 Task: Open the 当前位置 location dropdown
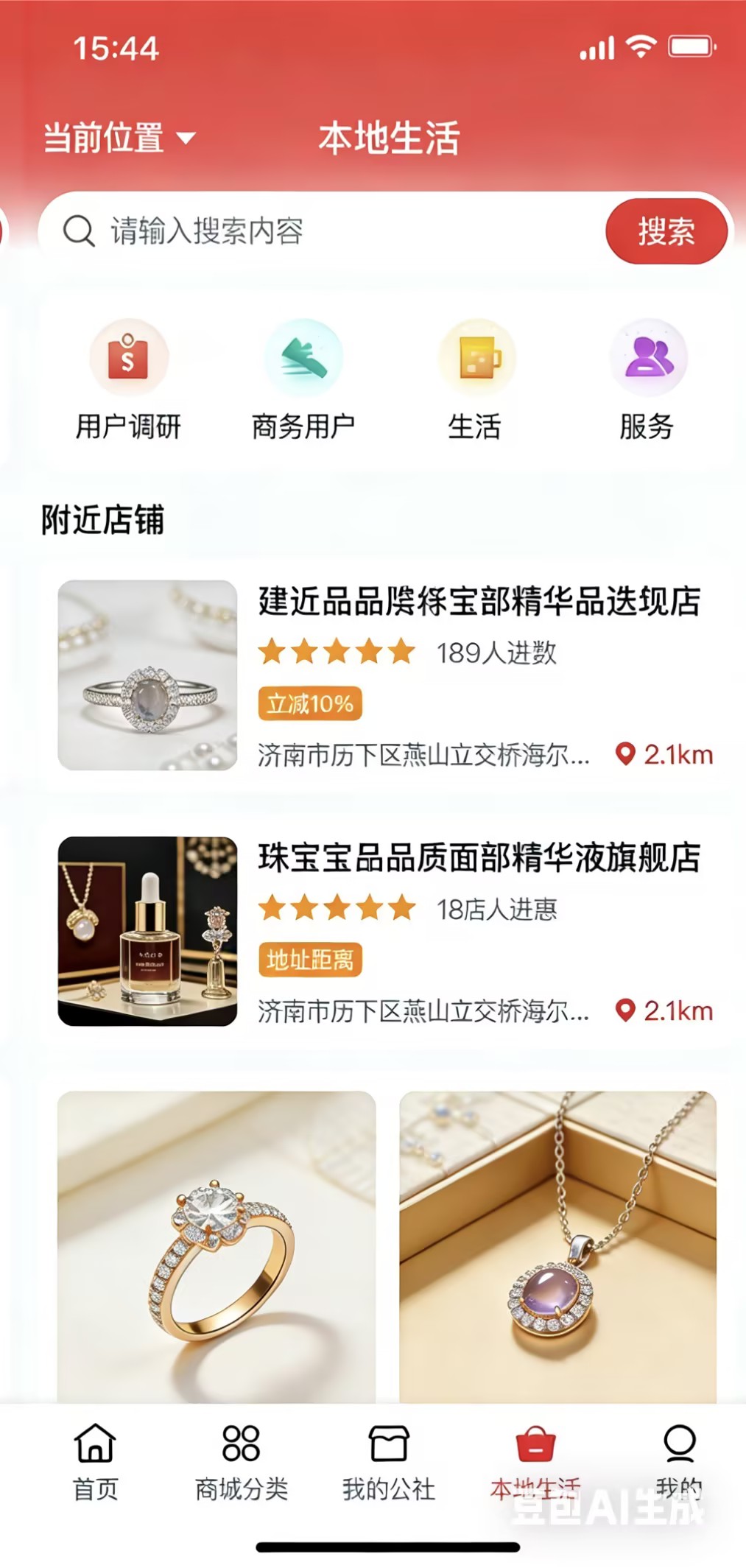118,137
